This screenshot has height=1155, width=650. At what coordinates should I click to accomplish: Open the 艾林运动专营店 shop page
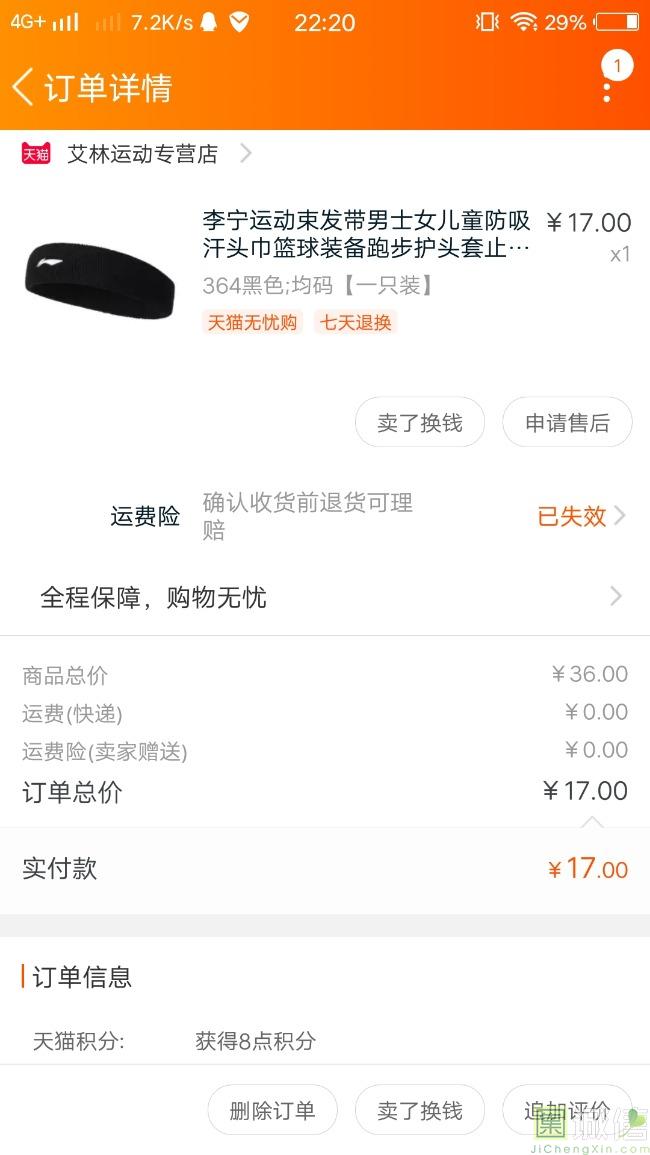click(x=142, y=154)
